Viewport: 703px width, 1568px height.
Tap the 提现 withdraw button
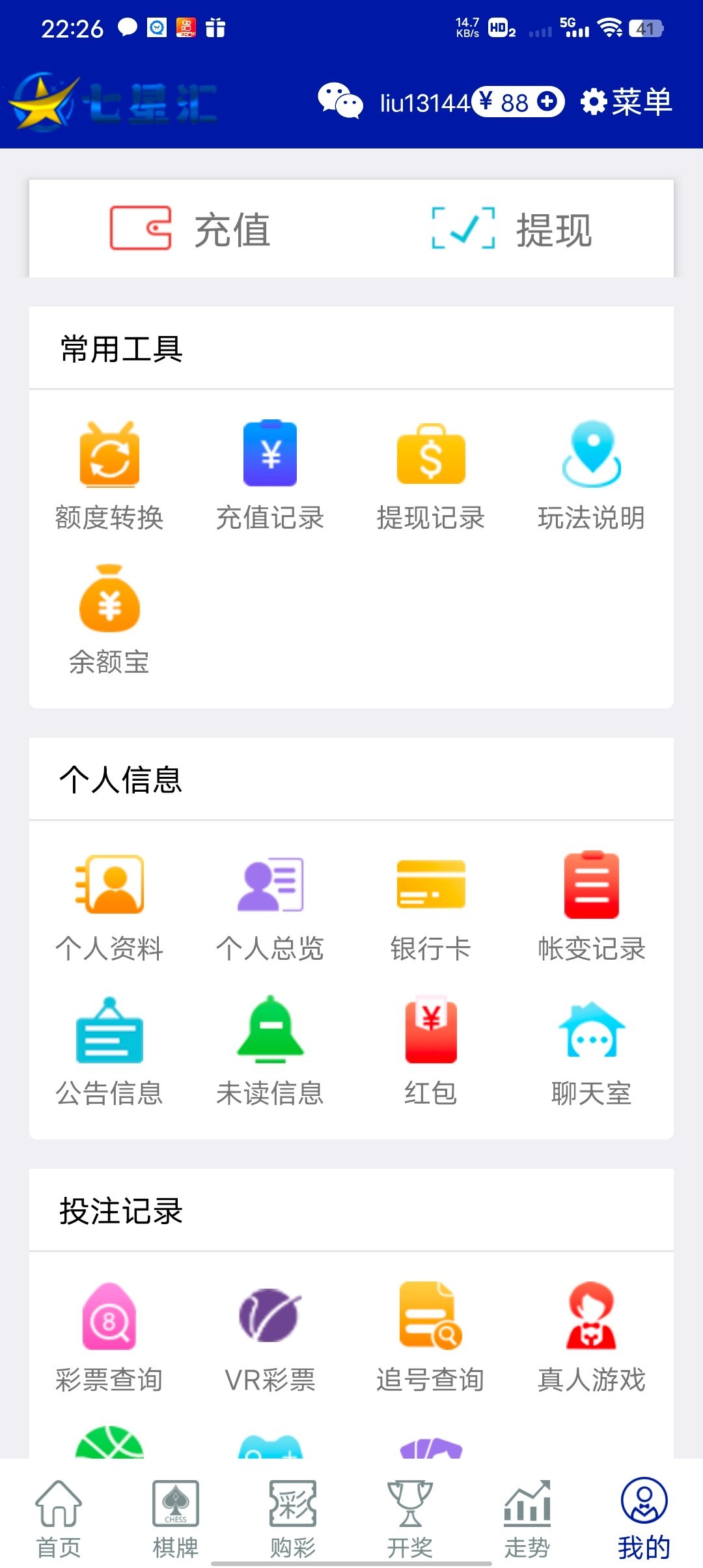point(512,229)
